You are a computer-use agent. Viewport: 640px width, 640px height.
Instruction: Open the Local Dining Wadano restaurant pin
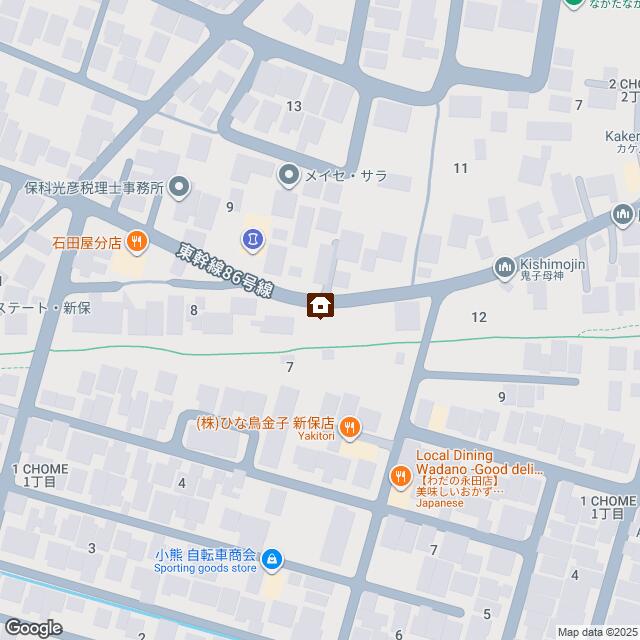(x=400, y=478)
